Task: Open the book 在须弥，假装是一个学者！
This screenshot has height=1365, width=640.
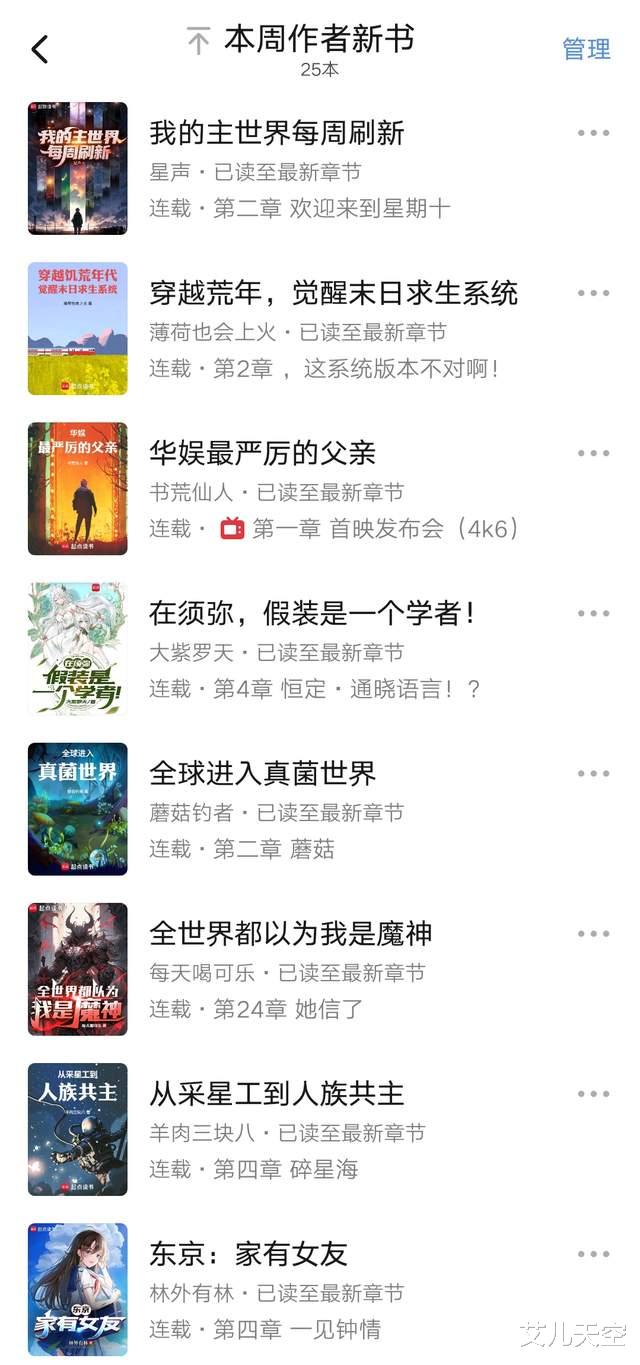Action: [x=312, y=613]
